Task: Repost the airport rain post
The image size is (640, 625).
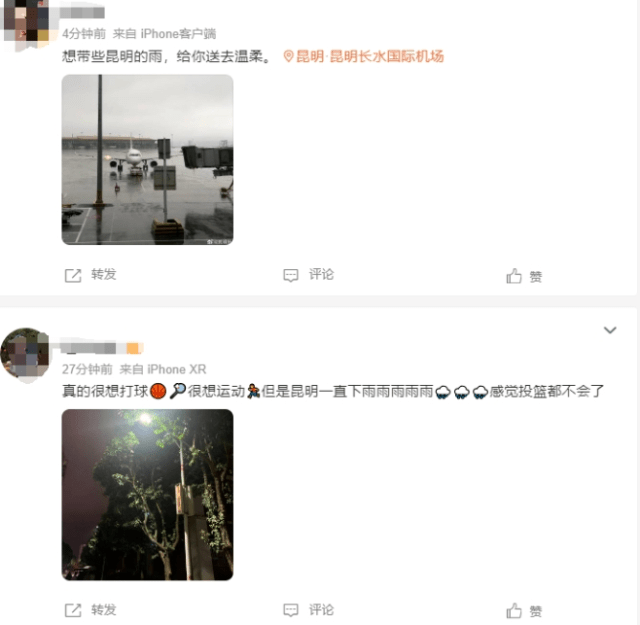Action: [91, 275]
